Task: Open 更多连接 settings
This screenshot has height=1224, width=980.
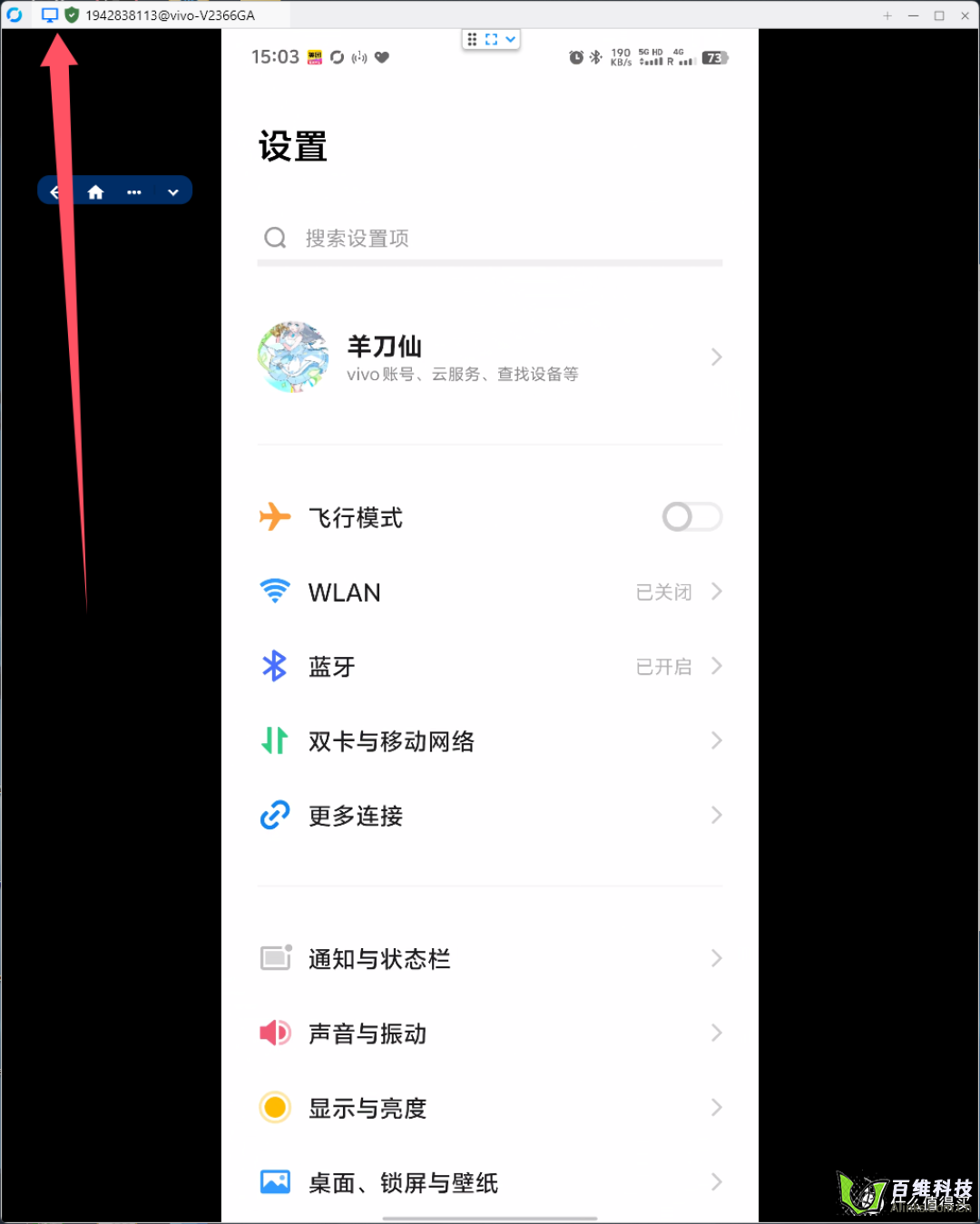Action: [x=490, y=816]
